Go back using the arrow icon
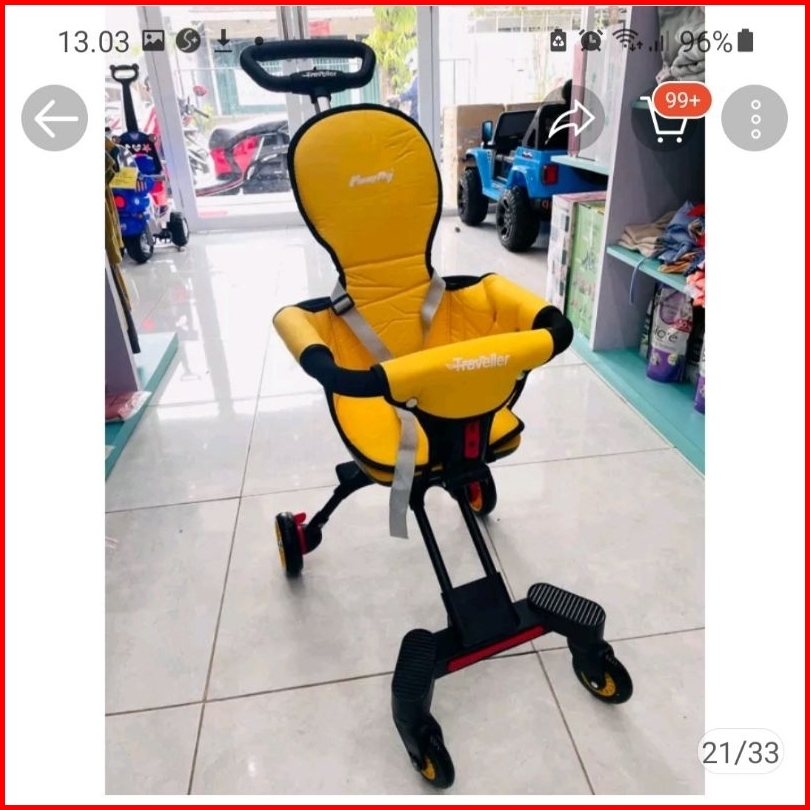Viewport: 810px width, 810px height. coord(54,119)
